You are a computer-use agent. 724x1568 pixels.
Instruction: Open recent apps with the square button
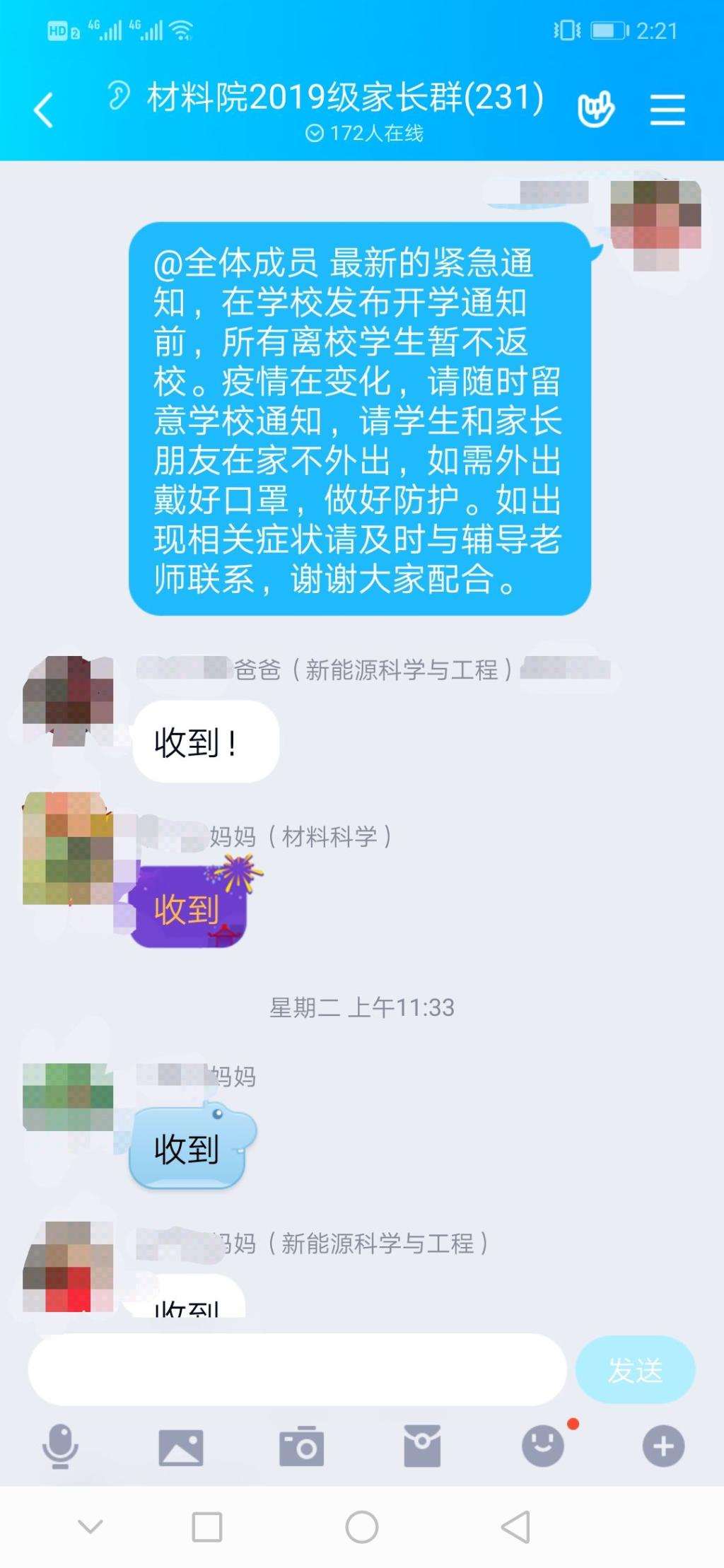pos(207,1527)
